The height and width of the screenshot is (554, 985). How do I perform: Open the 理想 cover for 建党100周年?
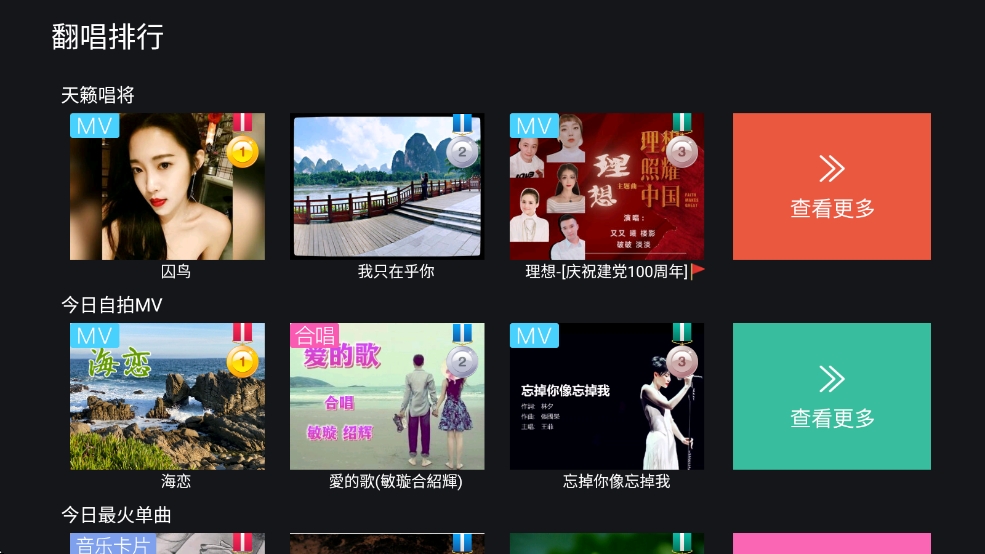(x=607, y=187)
